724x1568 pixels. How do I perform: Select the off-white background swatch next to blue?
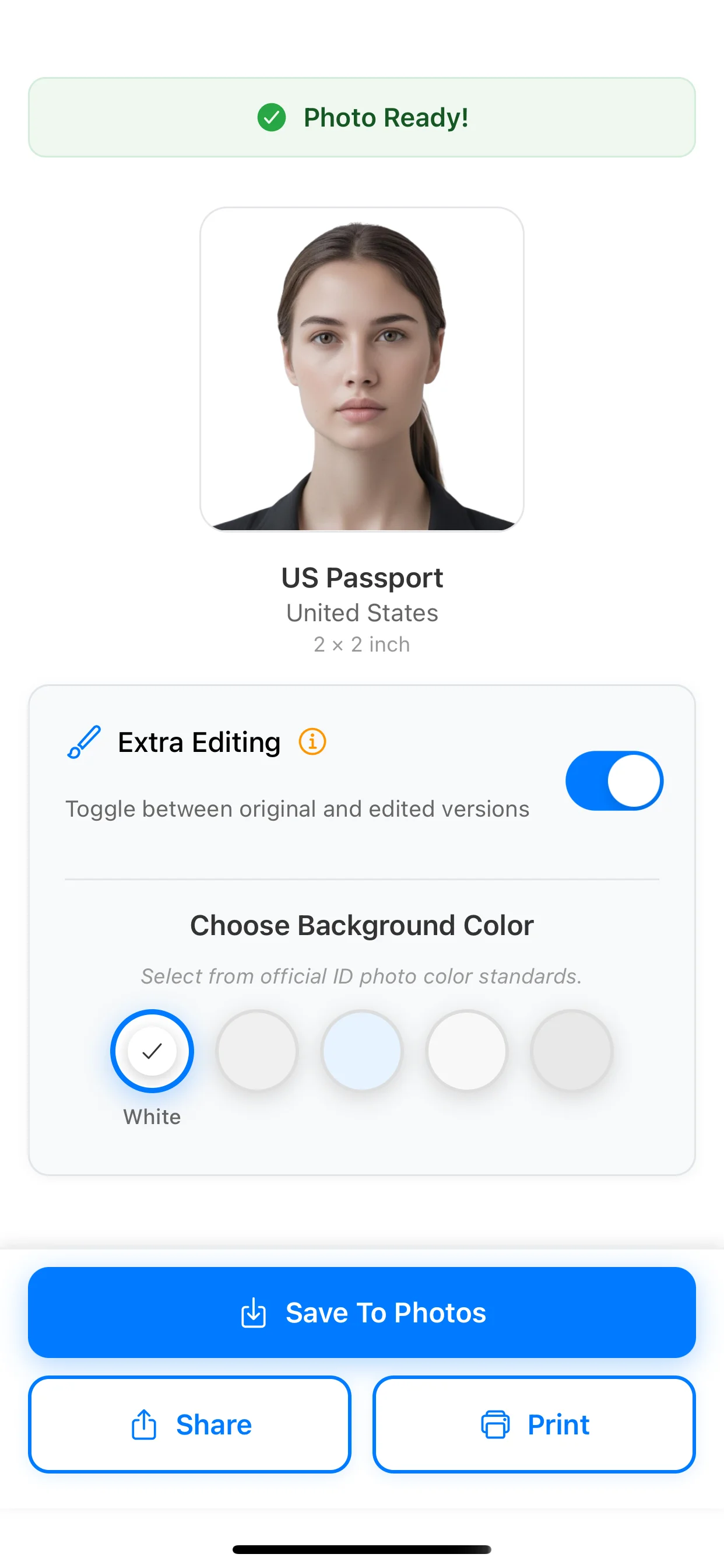click(x=467, y=1051)
